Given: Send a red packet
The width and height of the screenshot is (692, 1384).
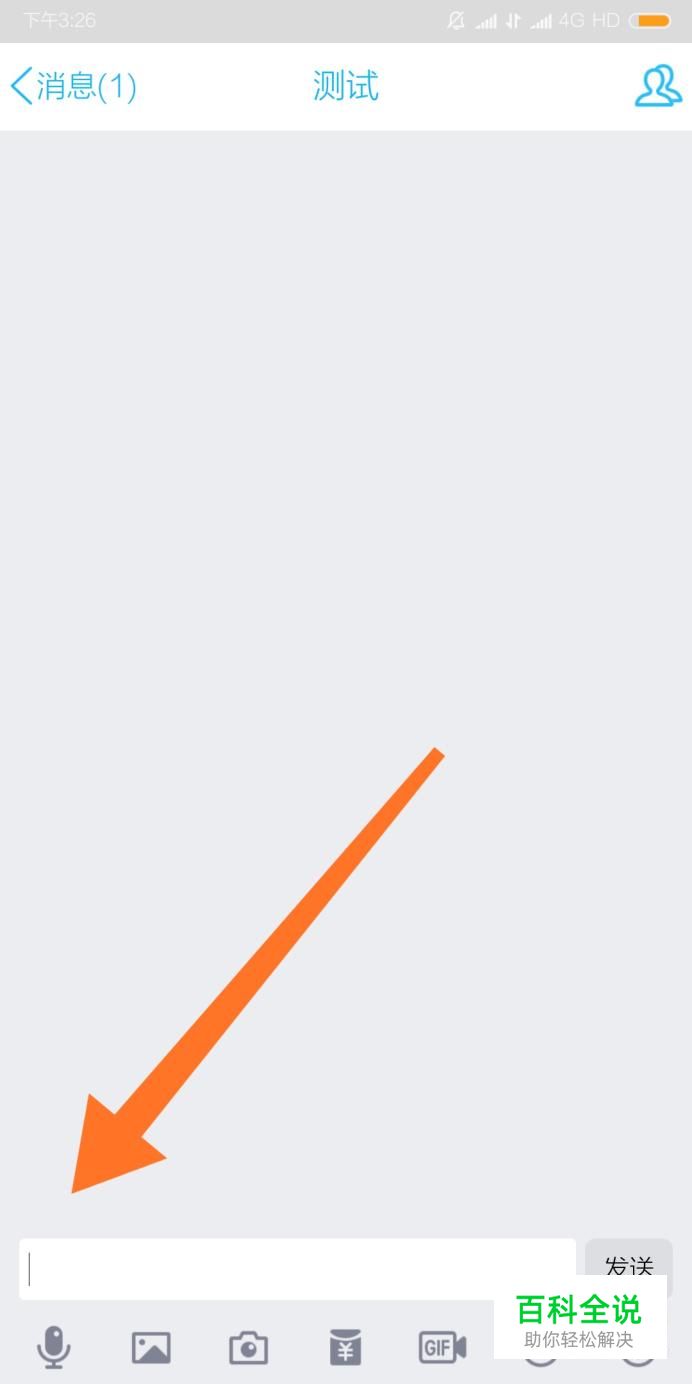Looking at the screenshot, I should (345, 1347).
